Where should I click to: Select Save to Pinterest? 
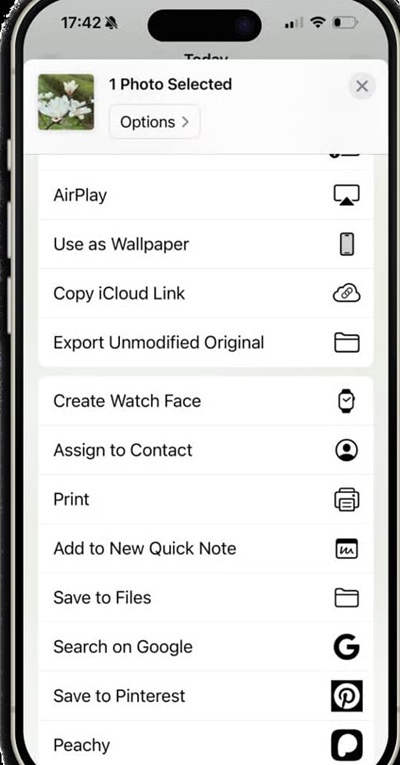point(206,696)
